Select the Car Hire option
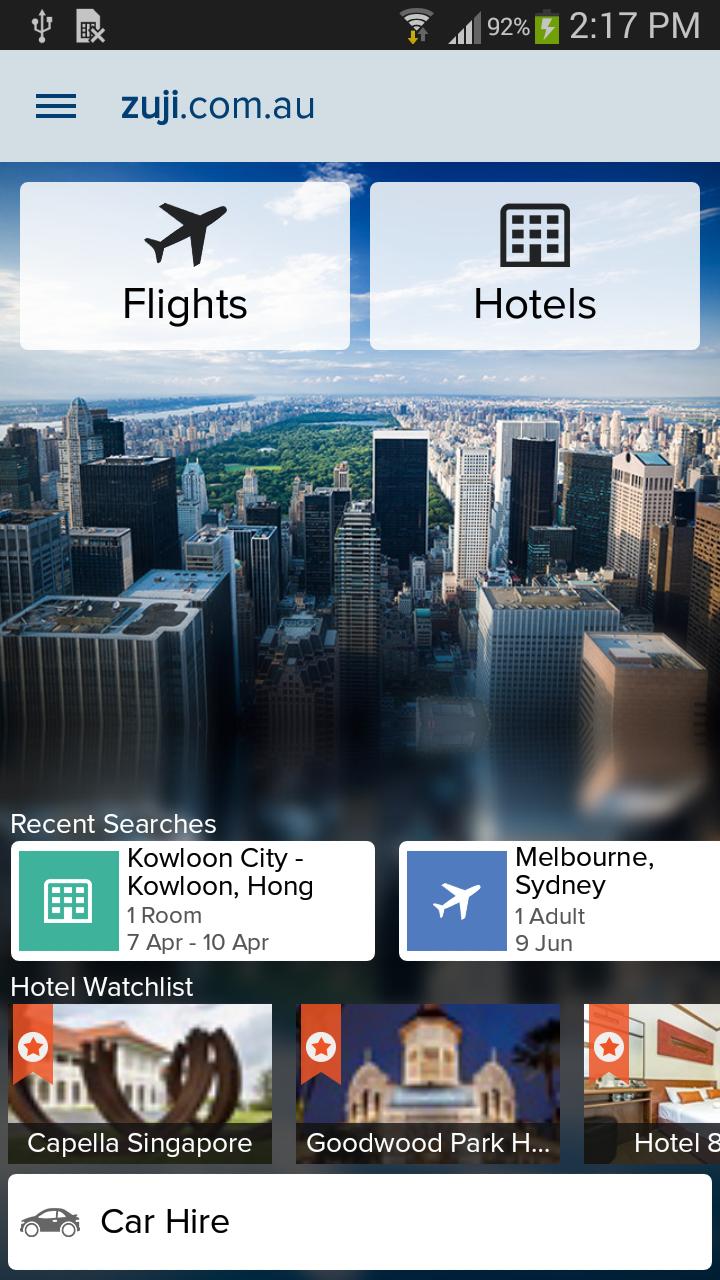Screen dimensions: 720x1280 pos(360,1222)
